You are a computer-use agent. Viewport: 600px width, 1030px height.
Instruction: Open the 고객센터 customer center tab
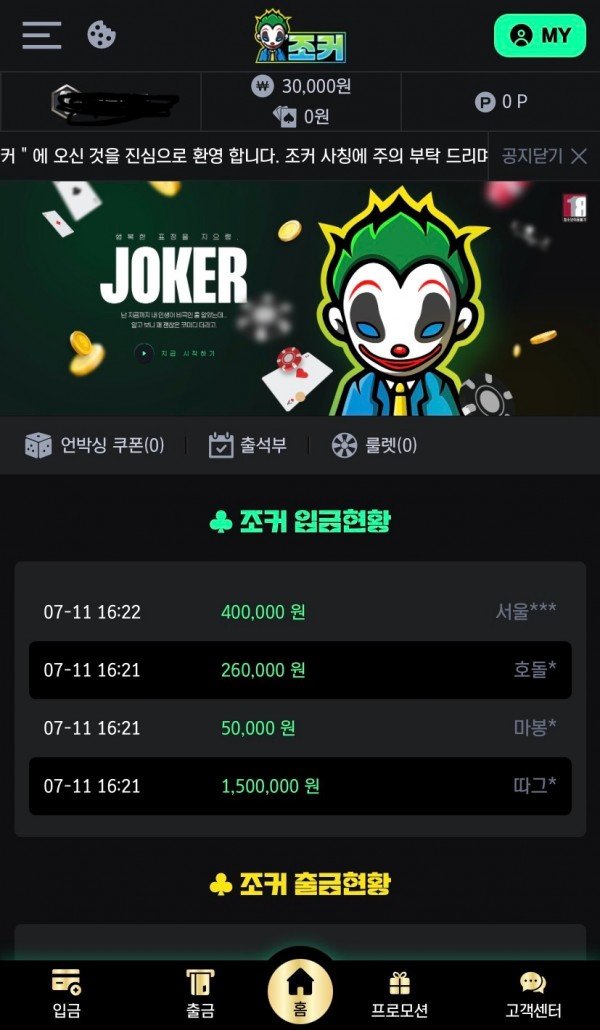[533, 994]
